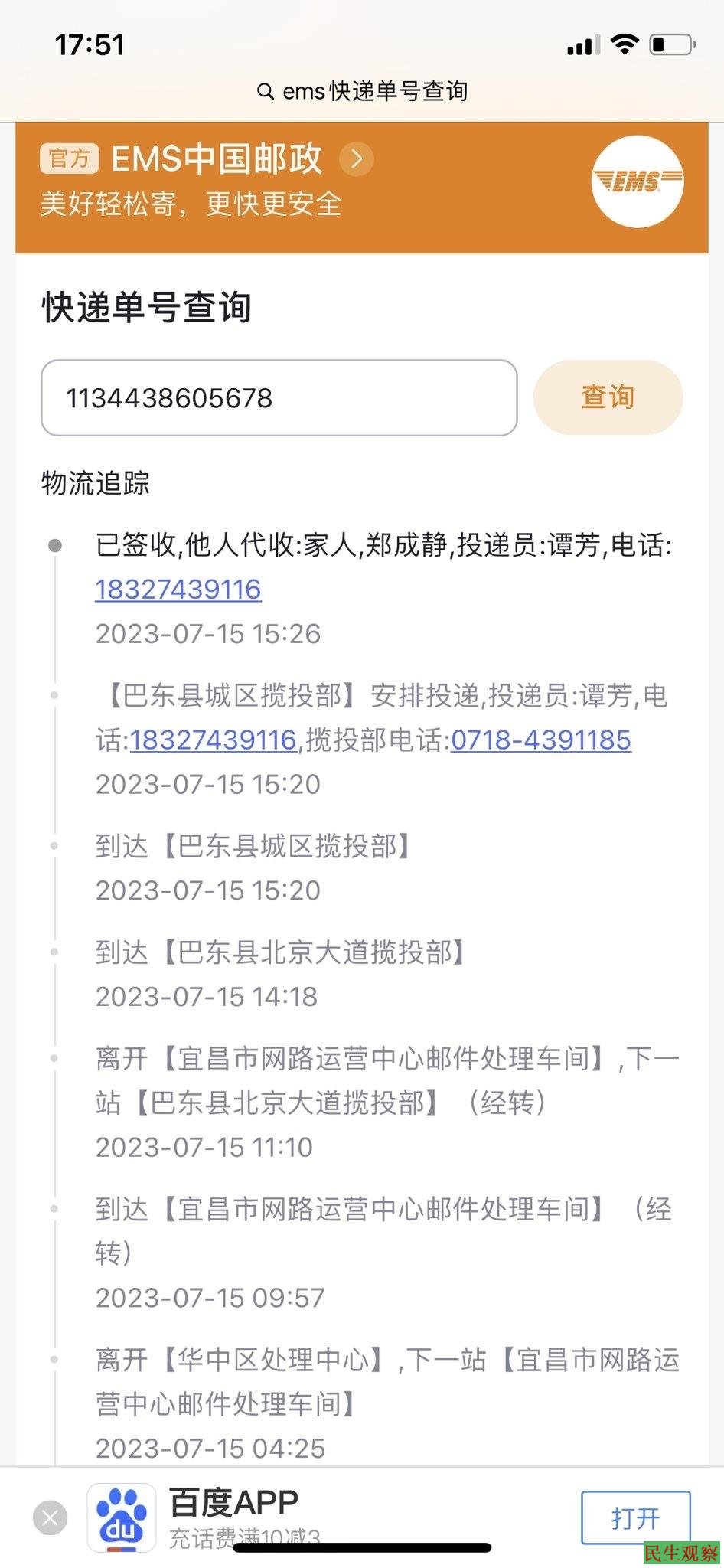
Task: Call 揽投部电话 0718-4391185
Action: click(x=541, y=740)
